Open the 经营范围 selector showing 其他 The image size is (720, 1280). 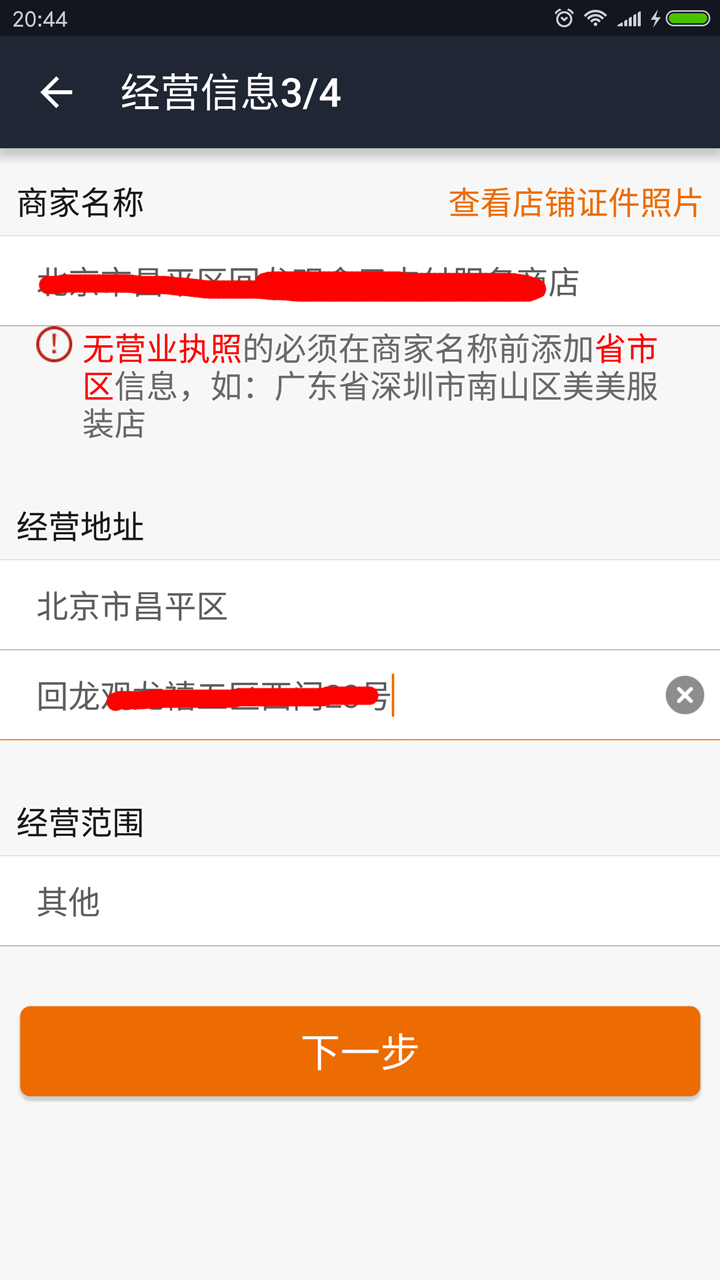[360, 901]
